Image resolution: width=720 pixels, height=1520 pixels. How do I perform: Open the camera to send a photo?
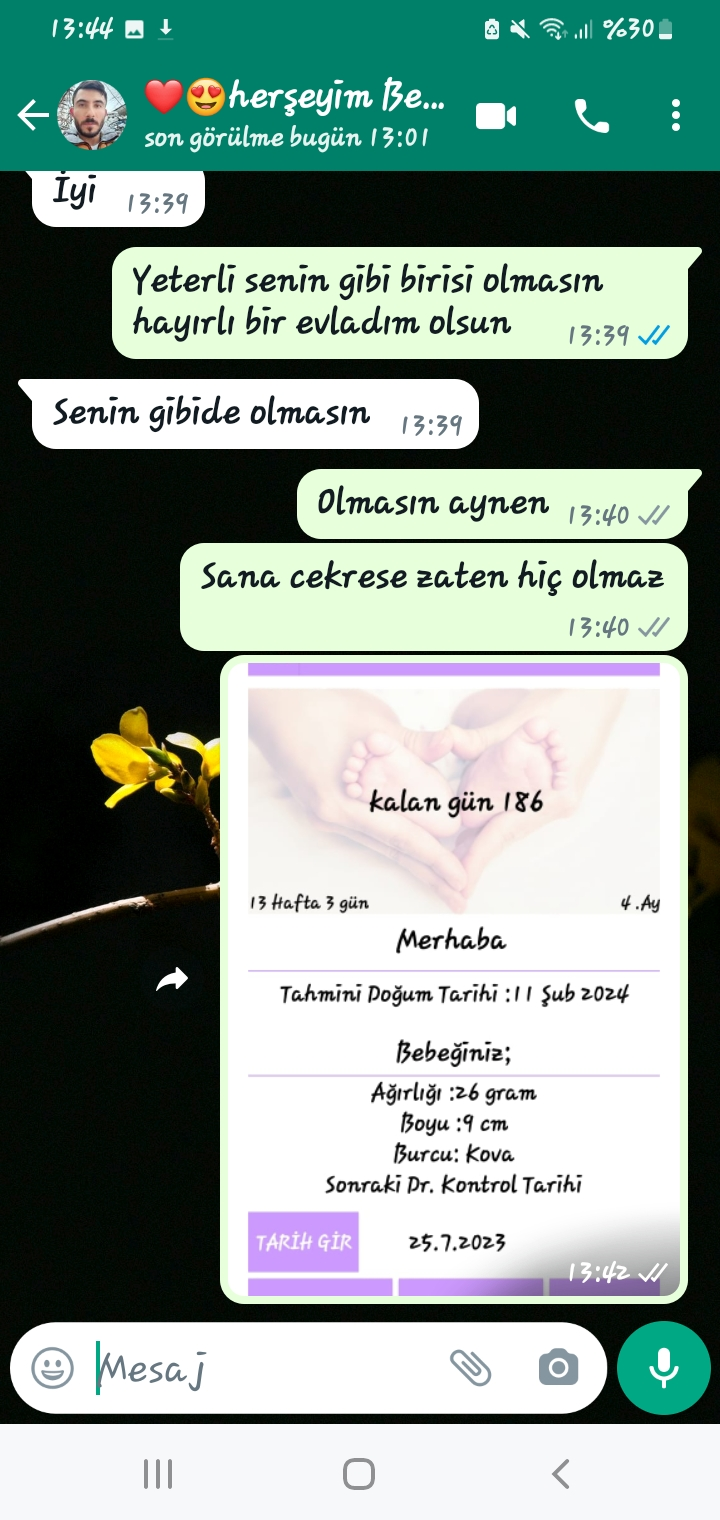[558, 1367]
